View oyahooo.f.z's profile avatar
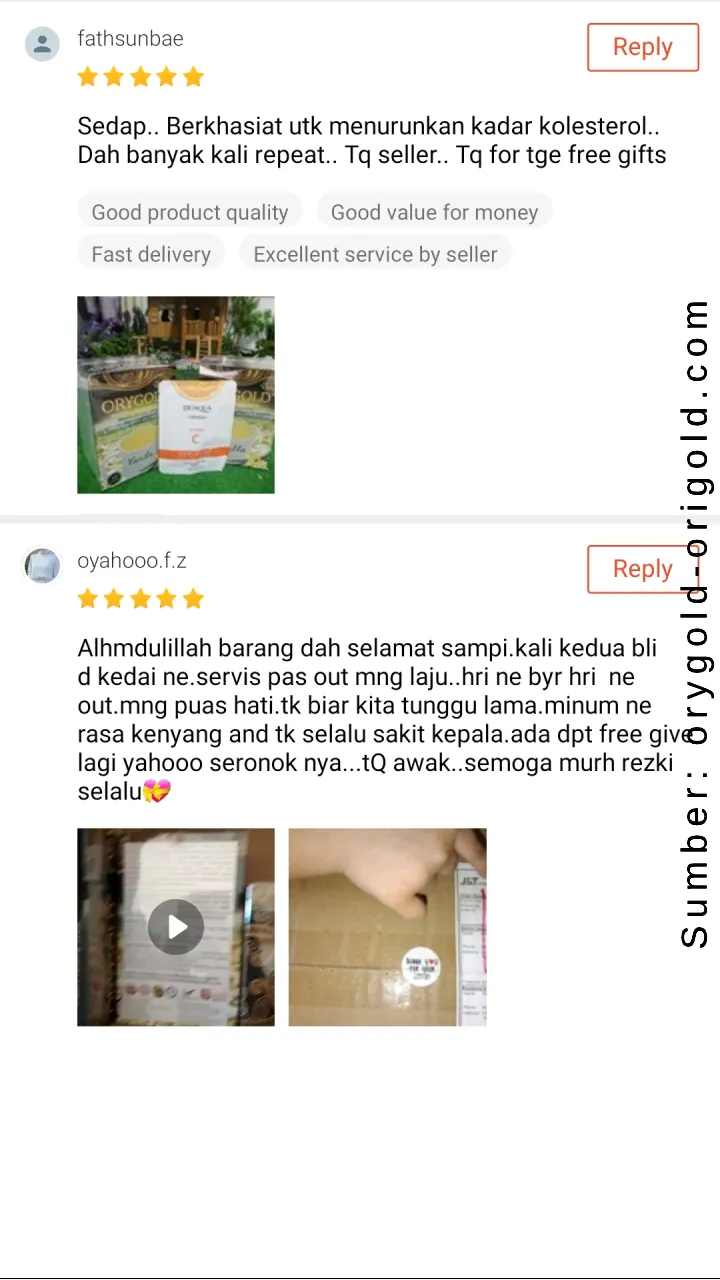This screenshot has height=1280, width=720. 42,566
